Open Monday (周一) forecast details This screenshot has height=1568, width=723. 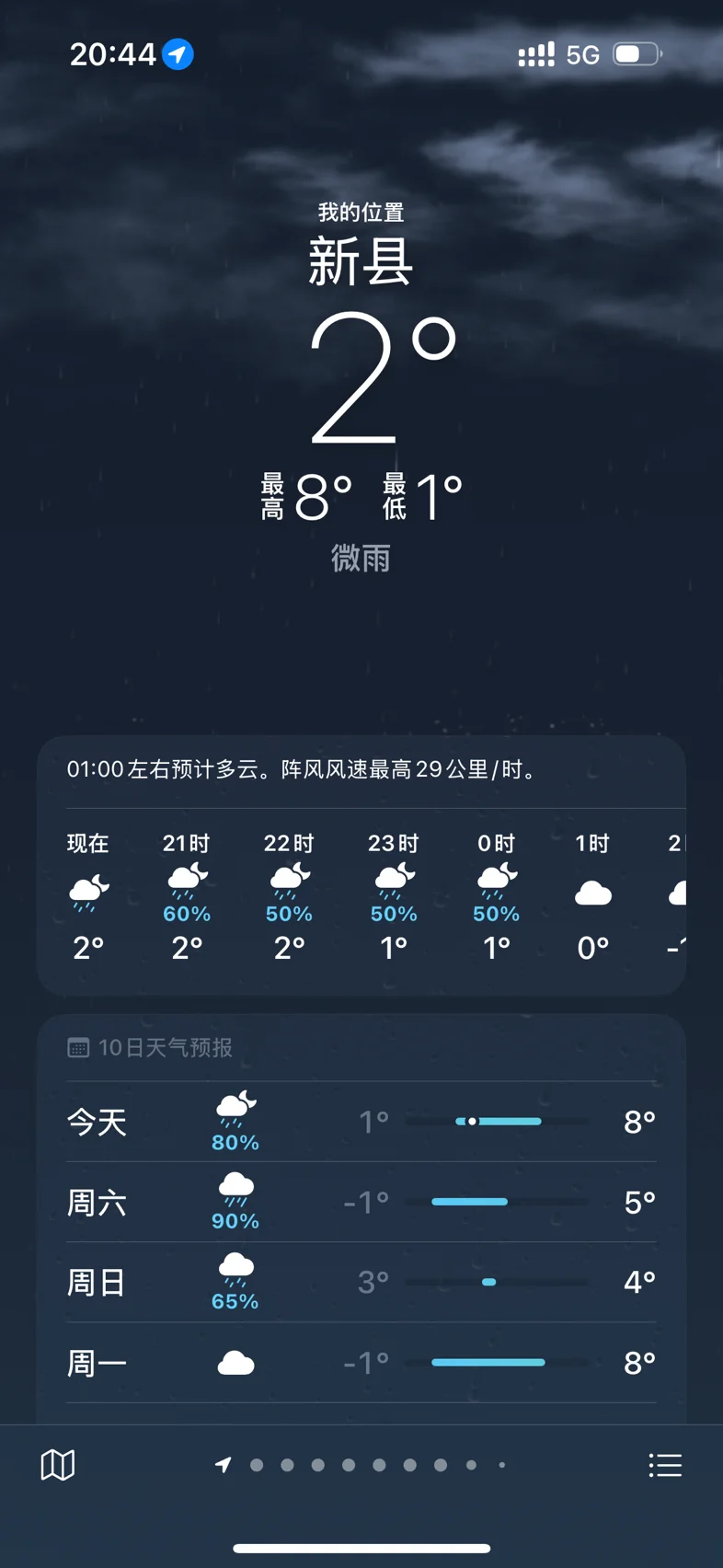361,1363
